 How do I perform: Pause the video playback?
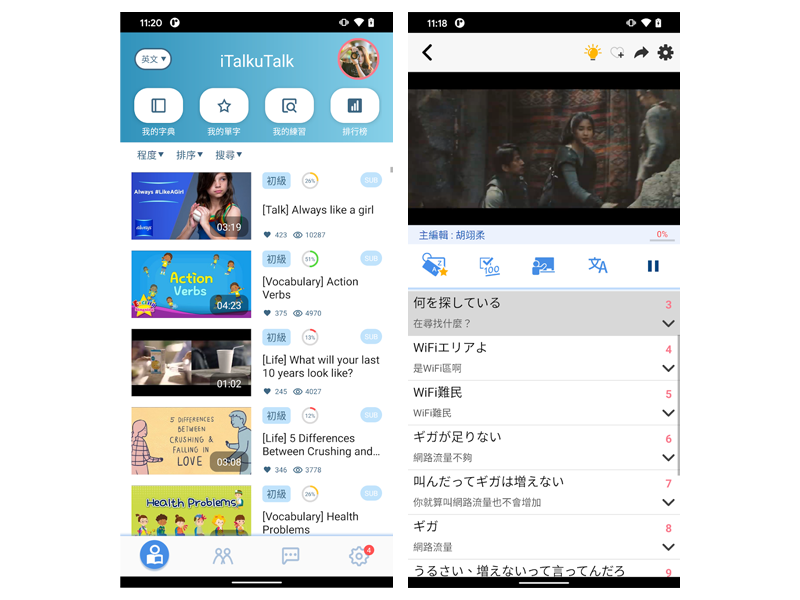coord(653,266)
